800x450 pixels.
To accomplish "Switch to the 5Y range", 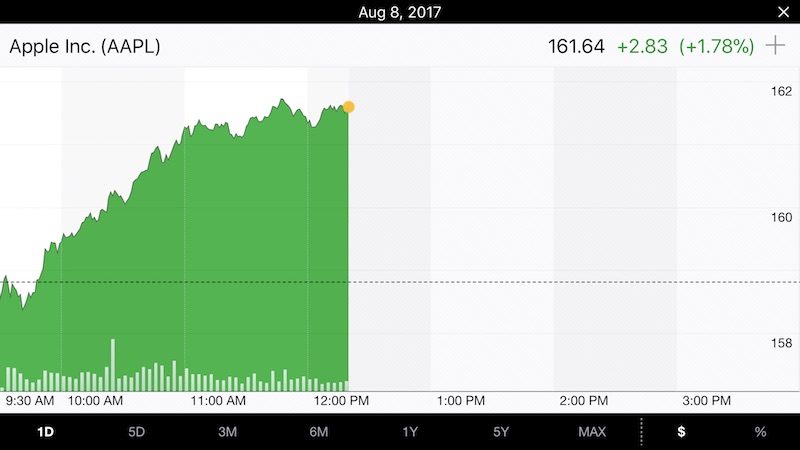I will tap(501, 432).
